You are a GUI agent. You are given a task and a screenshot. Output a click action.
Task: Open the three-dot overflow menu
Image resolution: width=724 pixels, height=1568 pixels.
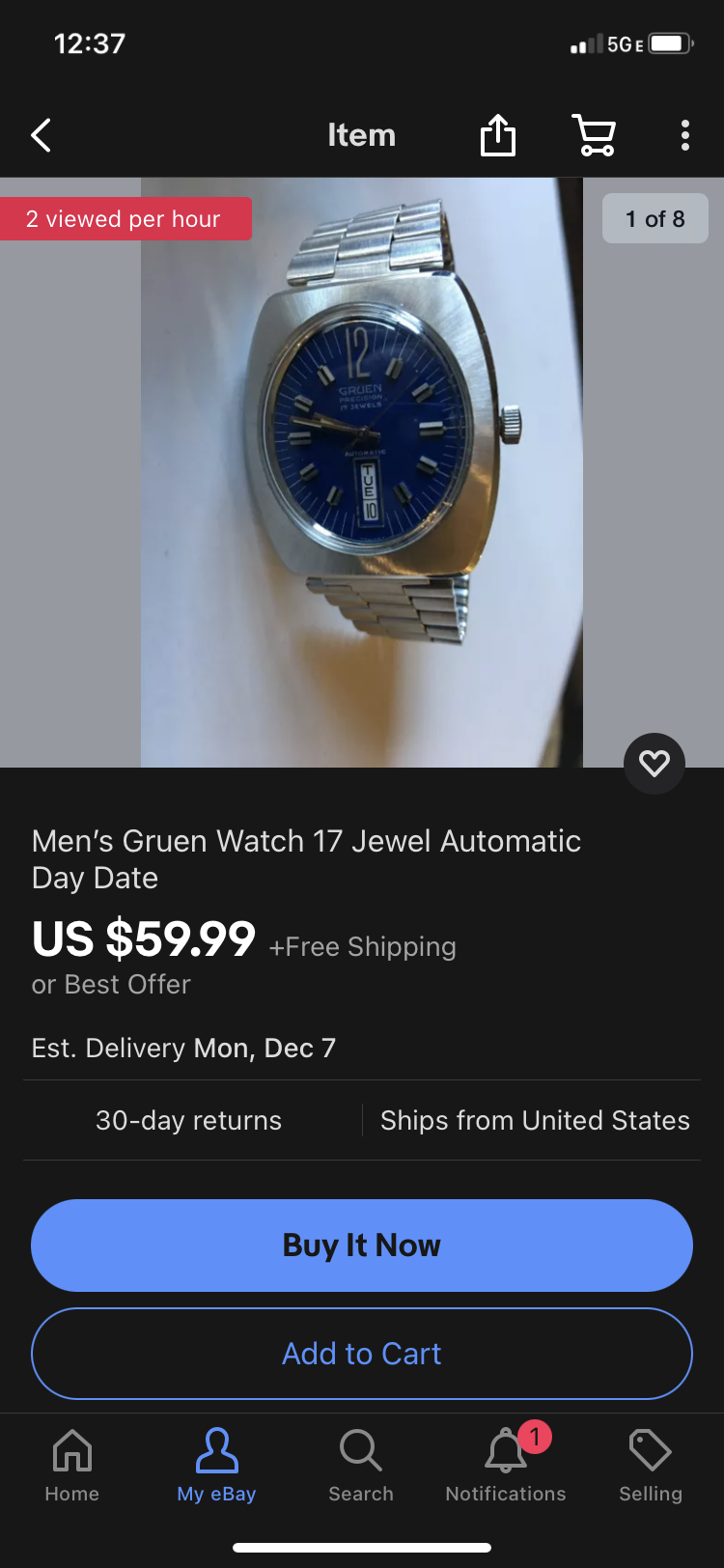point(684,135)
